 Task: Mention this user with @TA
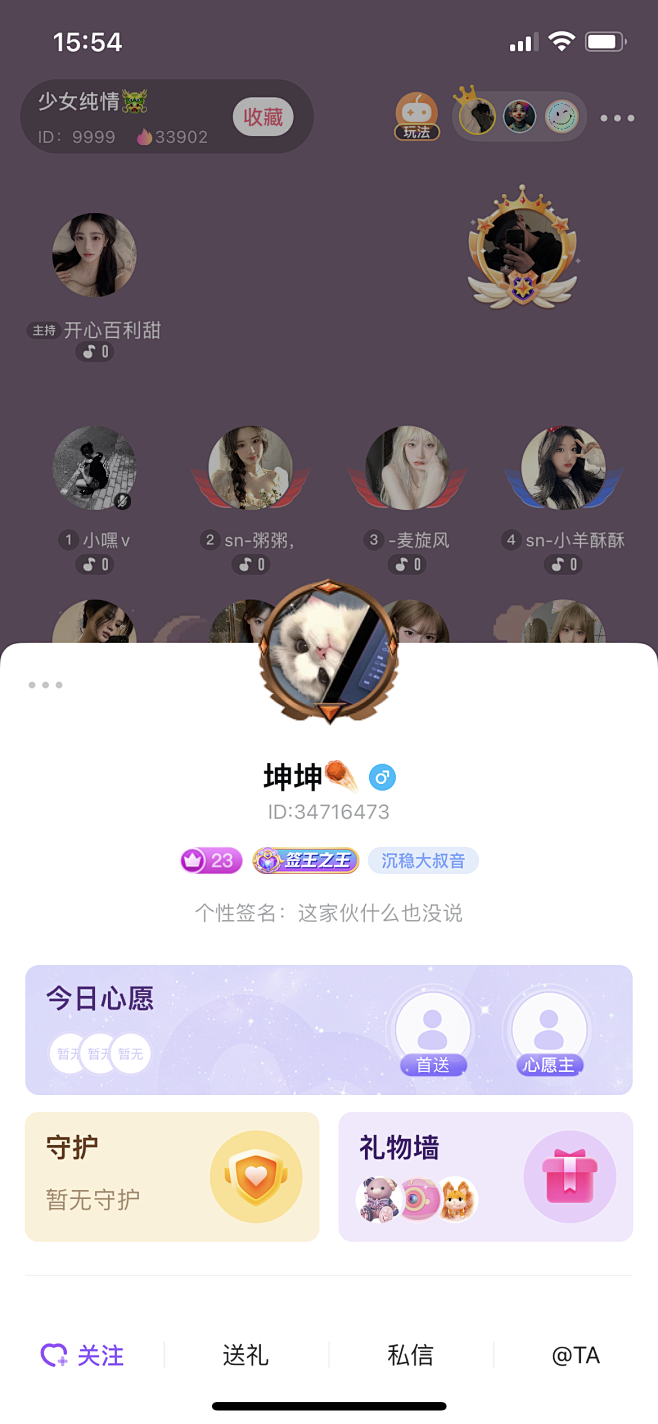[x=575, y=1356]
